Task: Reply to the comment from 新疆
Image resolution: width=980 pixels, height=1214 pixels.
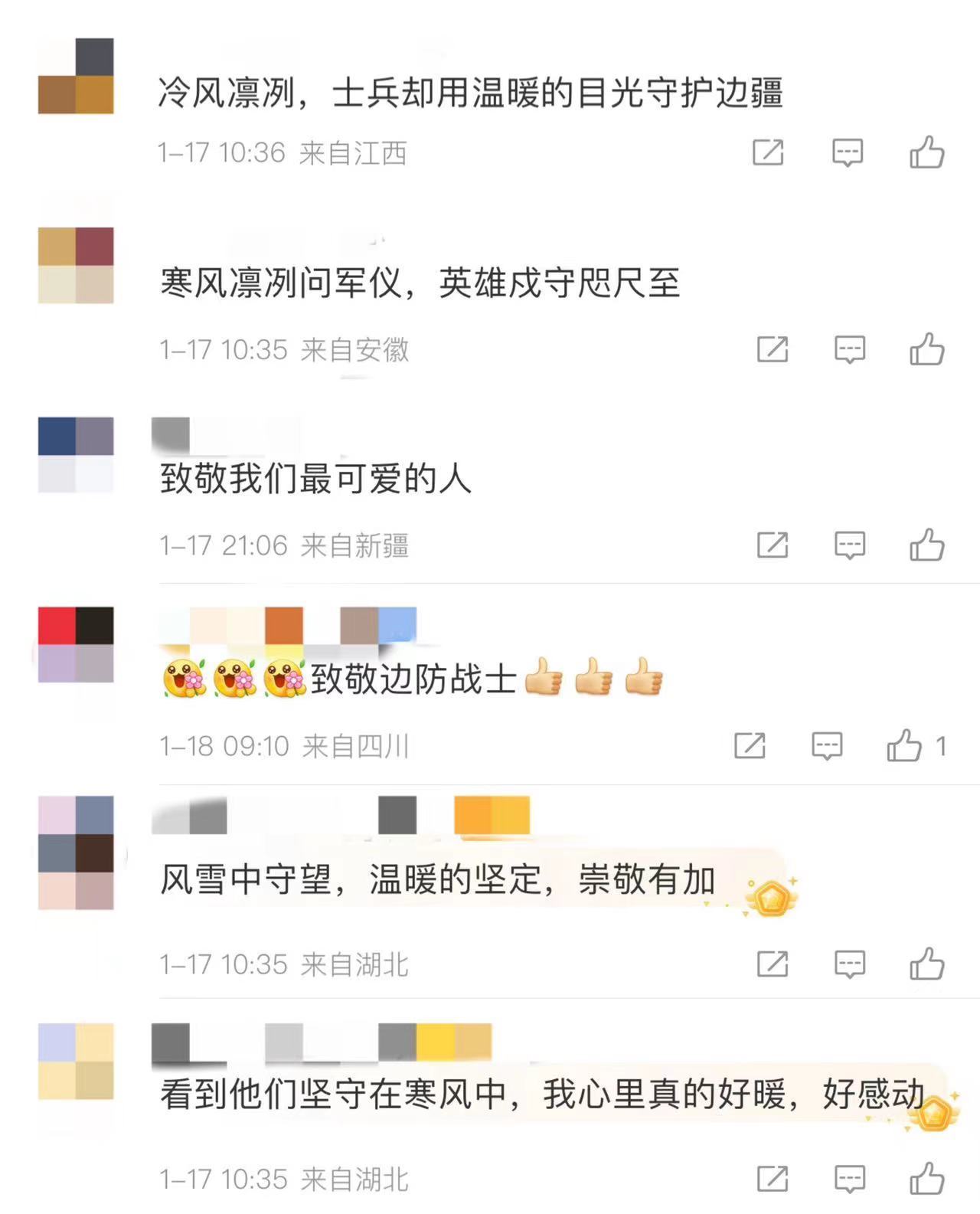Action: click(849, 545)
